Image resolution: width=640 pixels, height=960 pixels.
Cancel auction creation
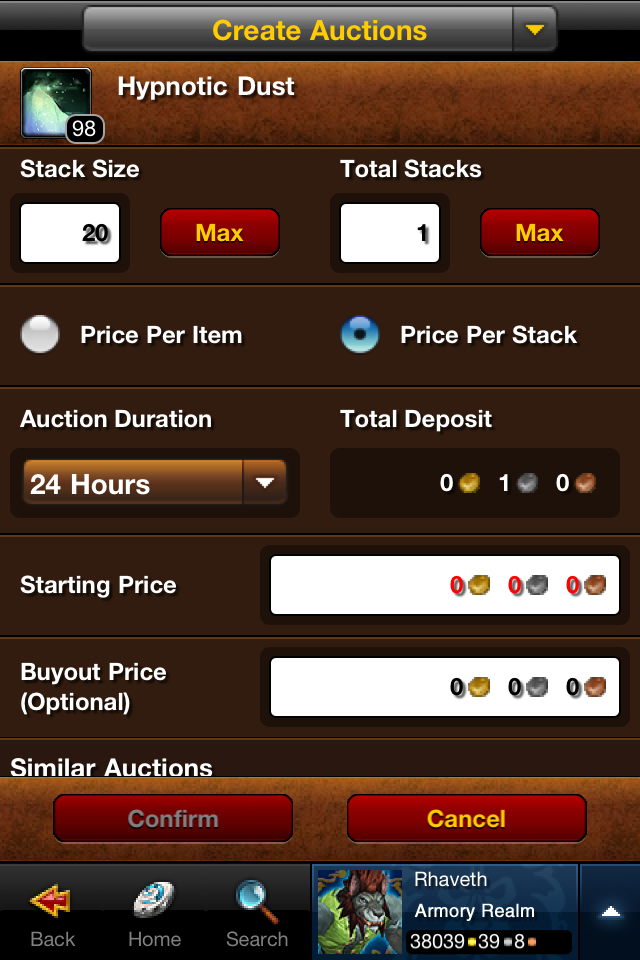pos(466,819)
